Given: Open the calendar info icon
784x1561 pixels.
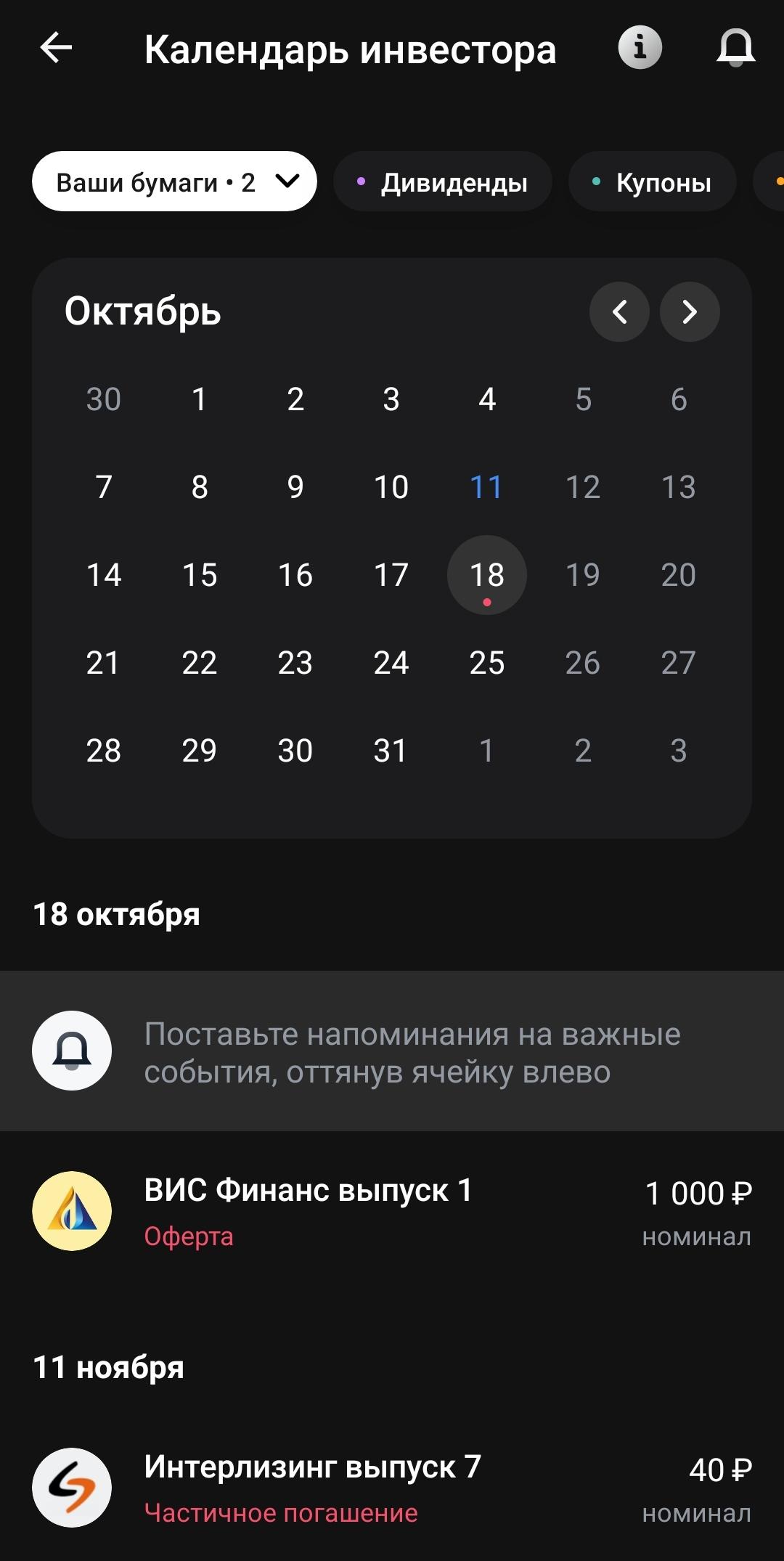Looking at the screenshot, I should pyautogui.click(x=640, y=48).
